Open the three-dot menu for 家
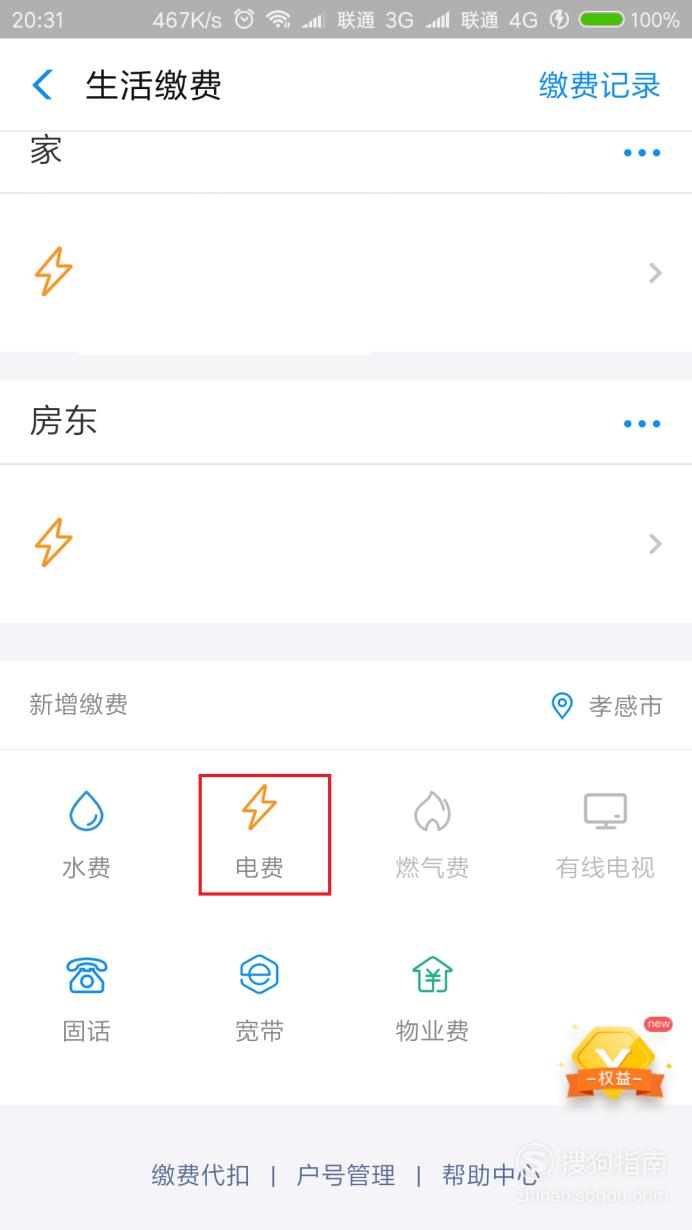 coord(642,153)
